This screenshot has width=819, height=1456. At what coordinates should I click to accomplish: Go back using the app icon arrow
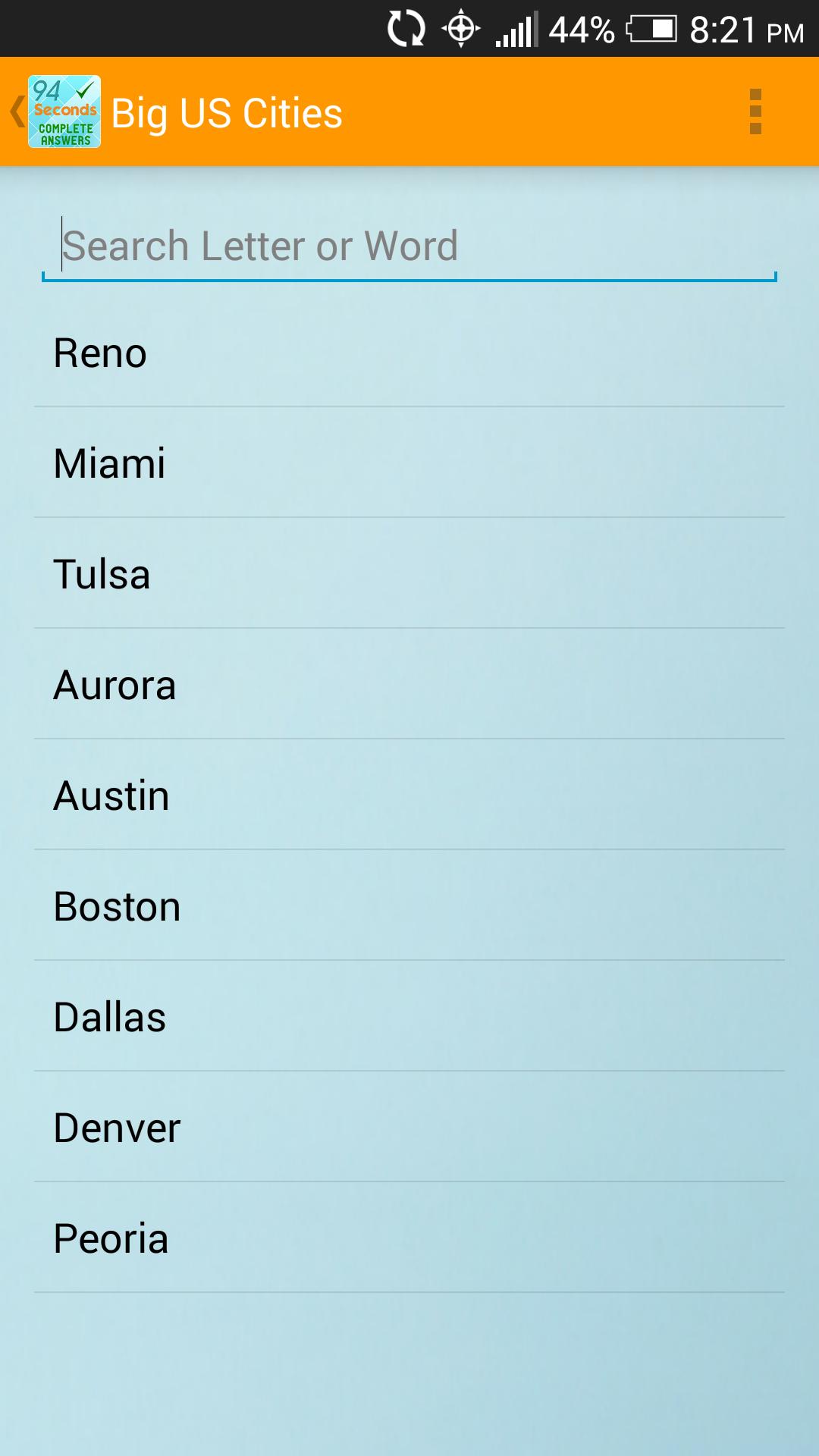(x=53, y=112)
